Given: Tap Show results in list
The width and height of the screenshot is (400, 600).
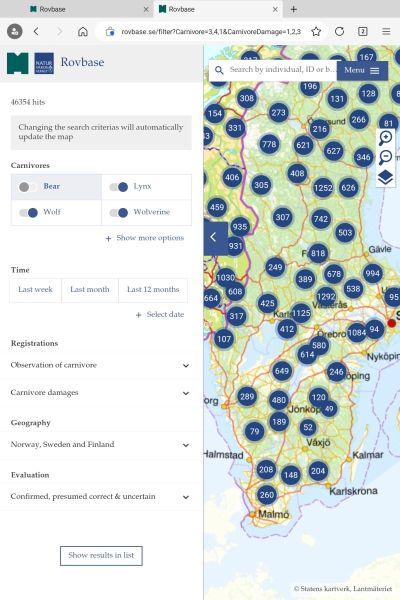Looking at the screenshot, I should pyautogui.click(x=101, y=556).
